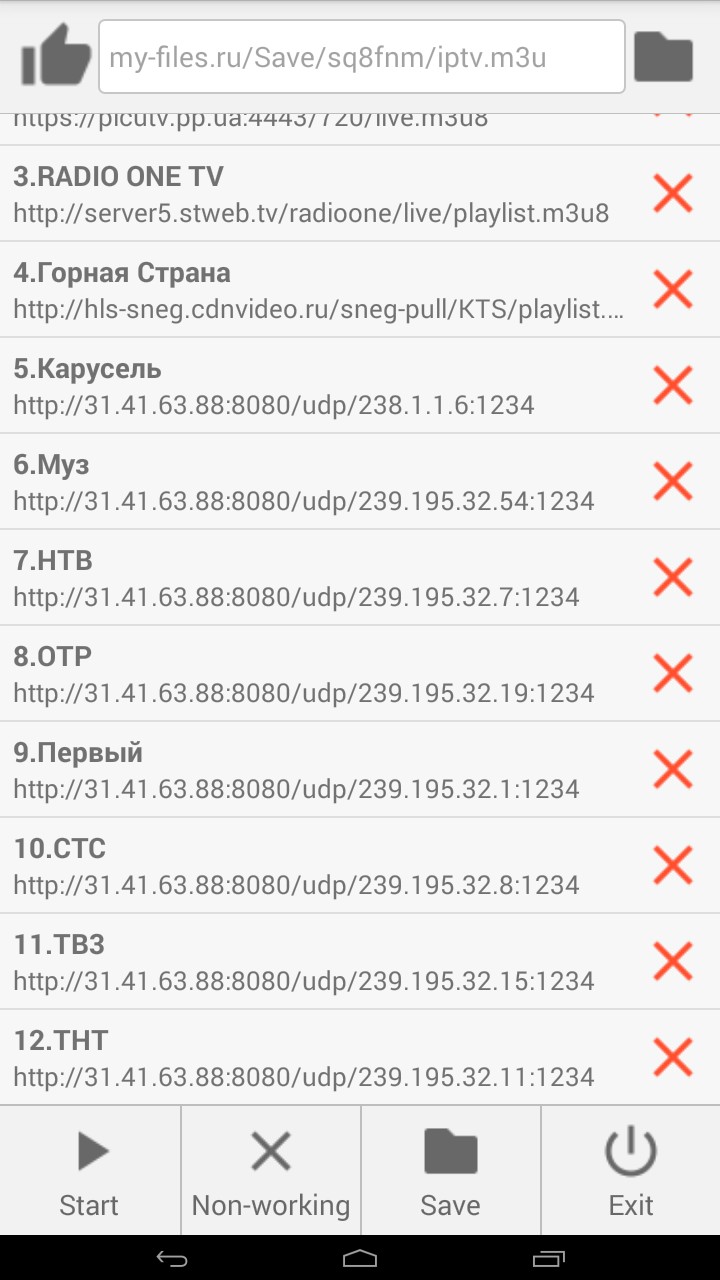Remove the 12.ТНТ channel

pyautogui.click(x=673, y=1057)
